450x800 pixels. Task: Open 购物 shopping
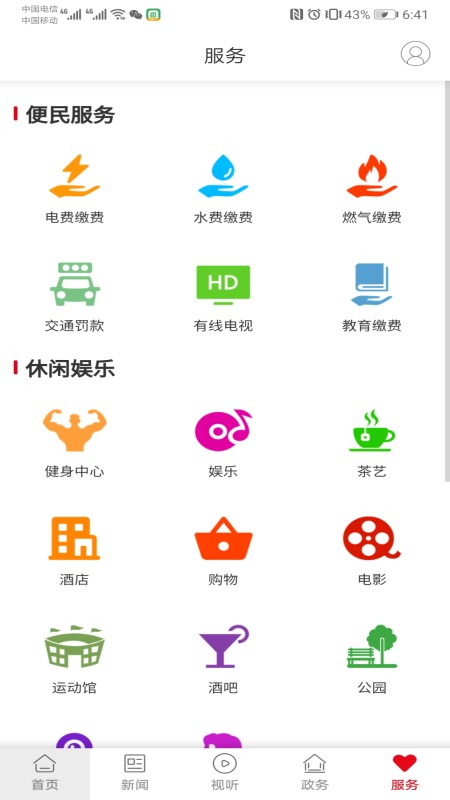(223, 551)
